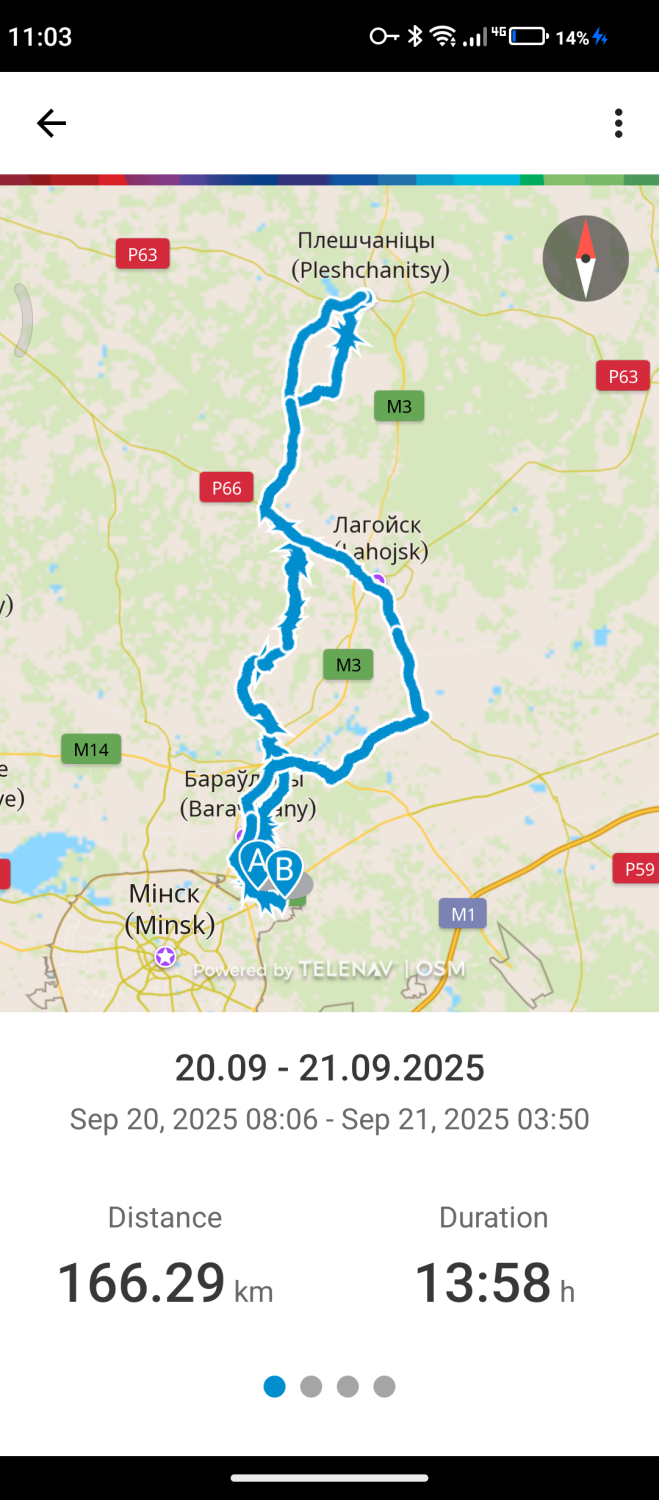Screen dimensions: 659x1500
Task: Open the three-dot overflow menu
Action: tap(618, 123)
